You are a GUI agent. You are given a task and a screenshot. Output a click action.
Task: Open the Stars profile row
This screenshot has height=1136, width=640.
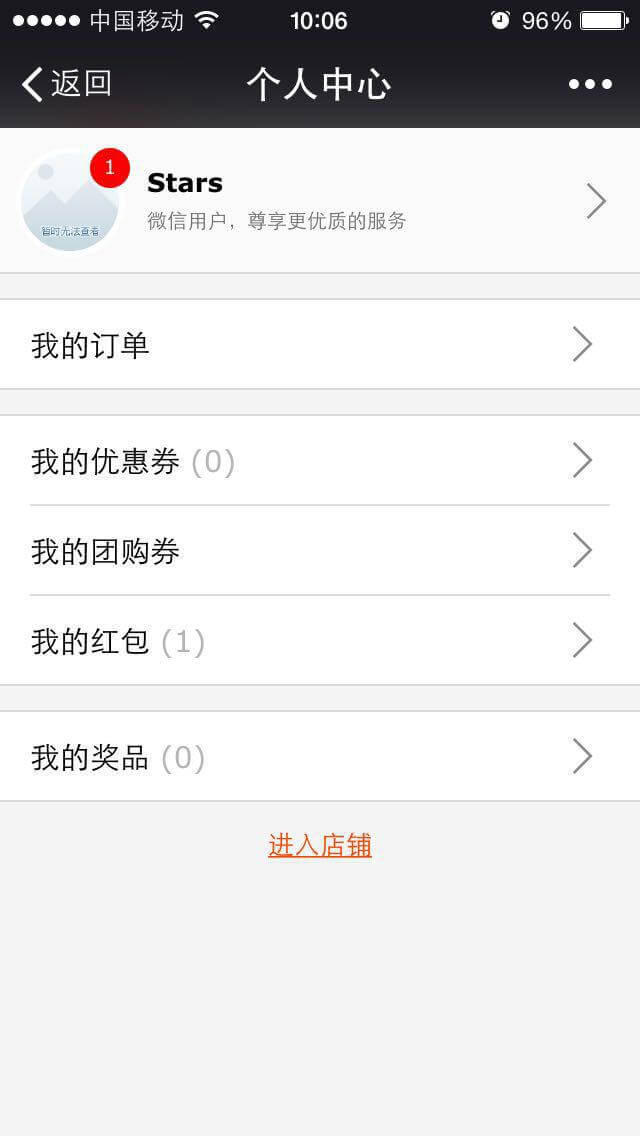point(320,201)
